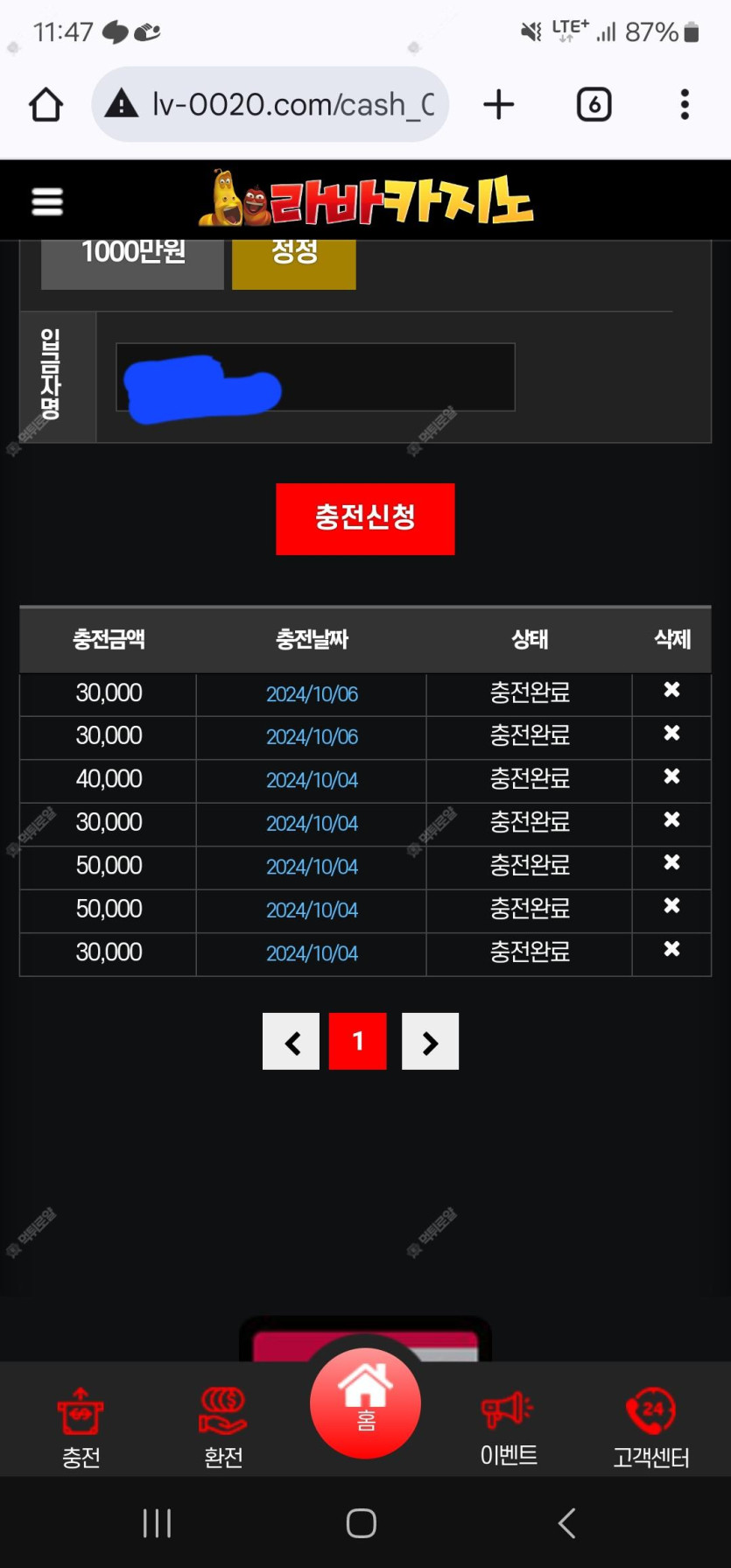Tap the address bar URL
This screenshot has height=1568, width=731.
pyautogui.click(x=280, y=105)
